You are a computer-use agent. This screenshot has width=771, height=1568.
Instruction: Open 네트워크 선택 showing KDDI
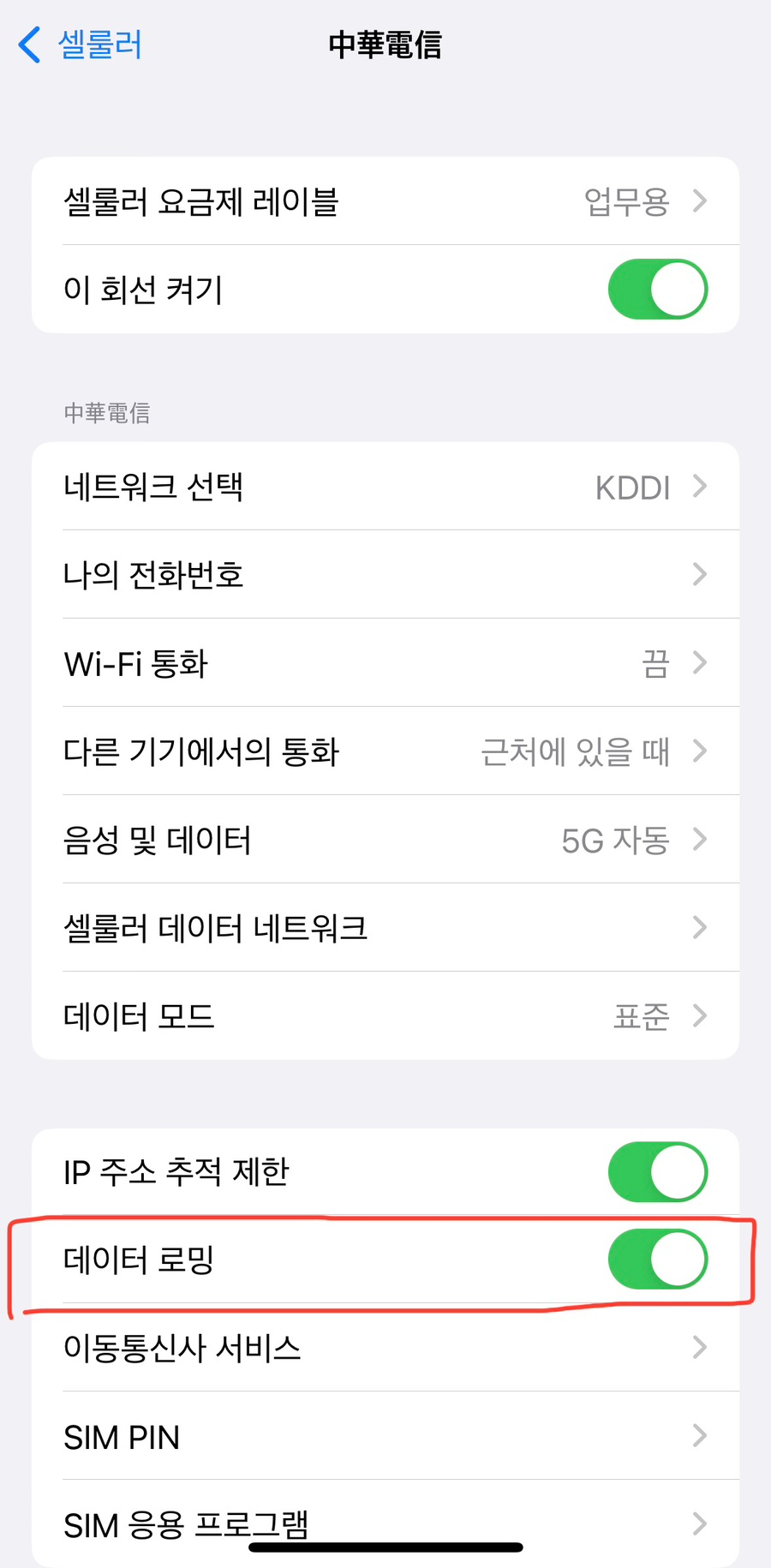pyautogui.click(x=385, y=487)
